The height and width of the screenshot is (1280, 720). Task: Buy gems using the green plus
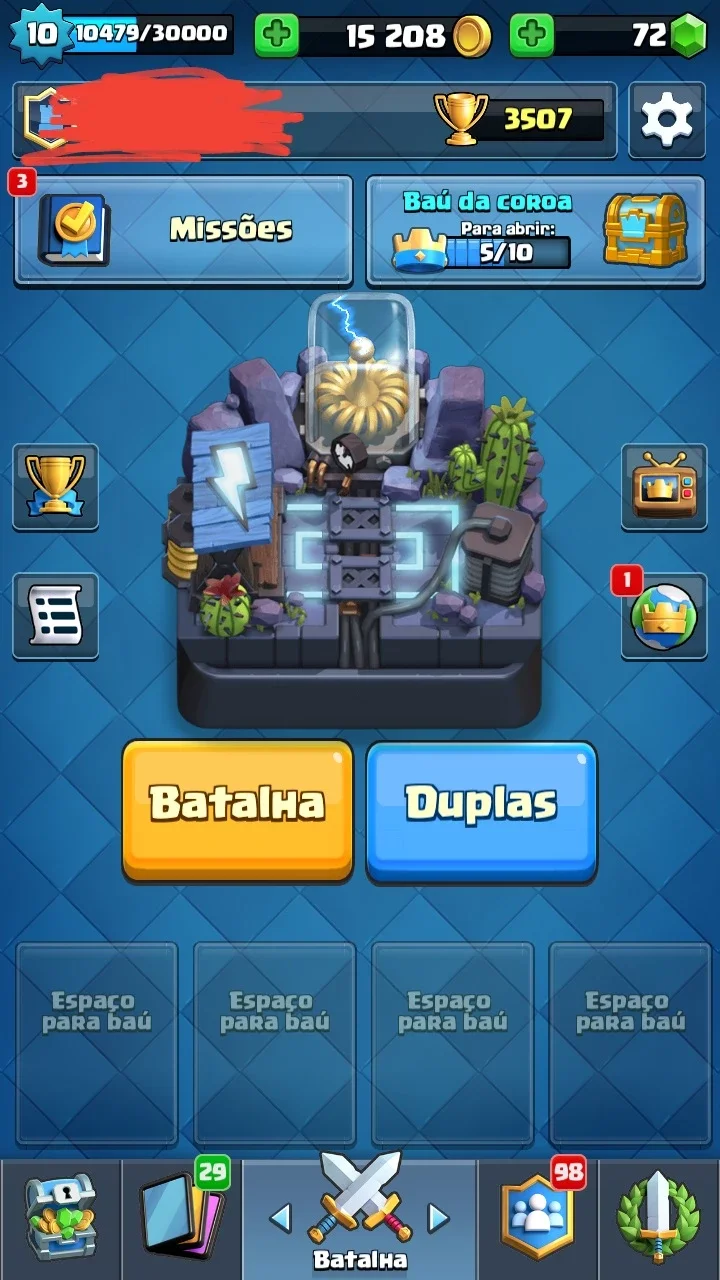(x=532, y=36)
